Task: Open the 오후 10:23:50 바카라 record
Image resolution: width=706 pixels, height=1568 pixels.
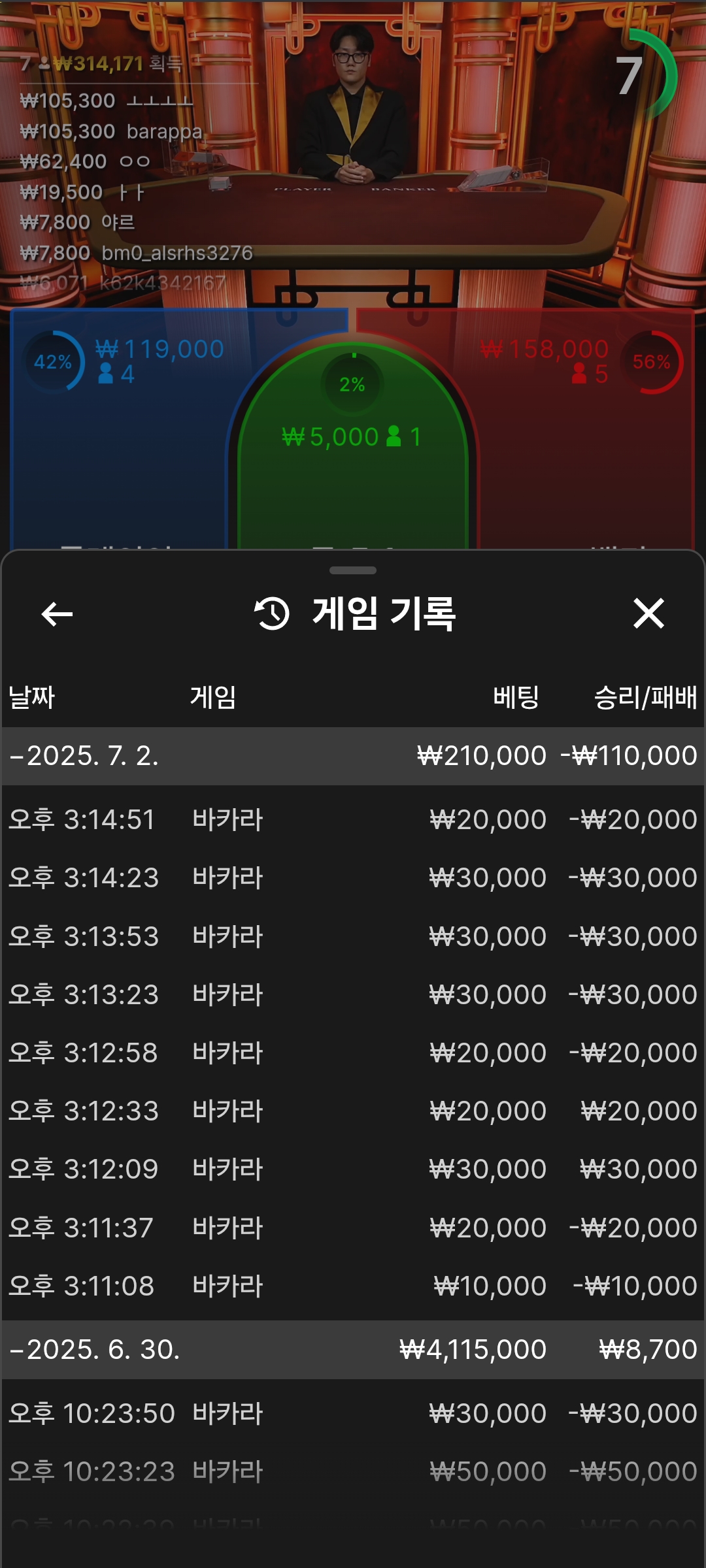Action: [x=353, y=1414]
